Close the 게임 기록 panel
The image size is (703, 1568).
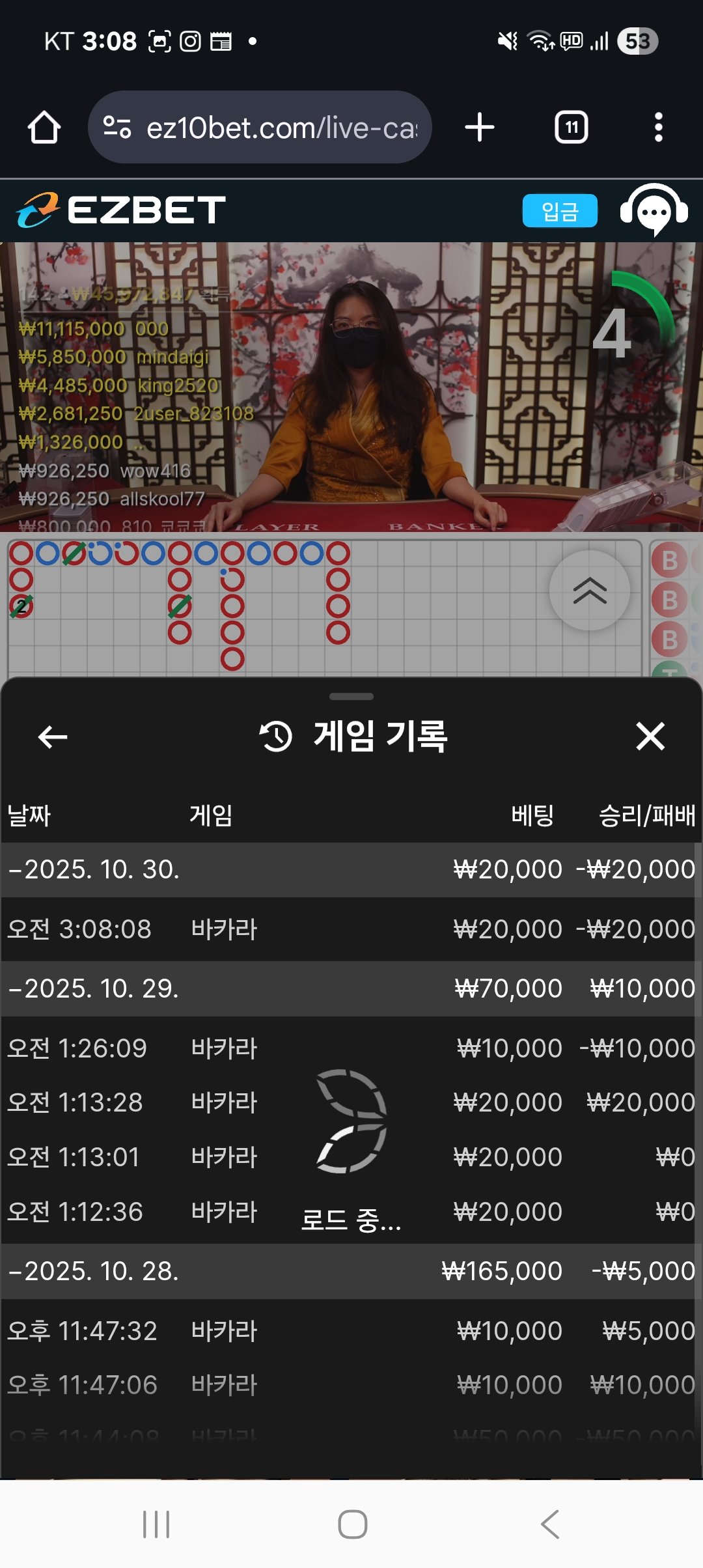point(650,737)
